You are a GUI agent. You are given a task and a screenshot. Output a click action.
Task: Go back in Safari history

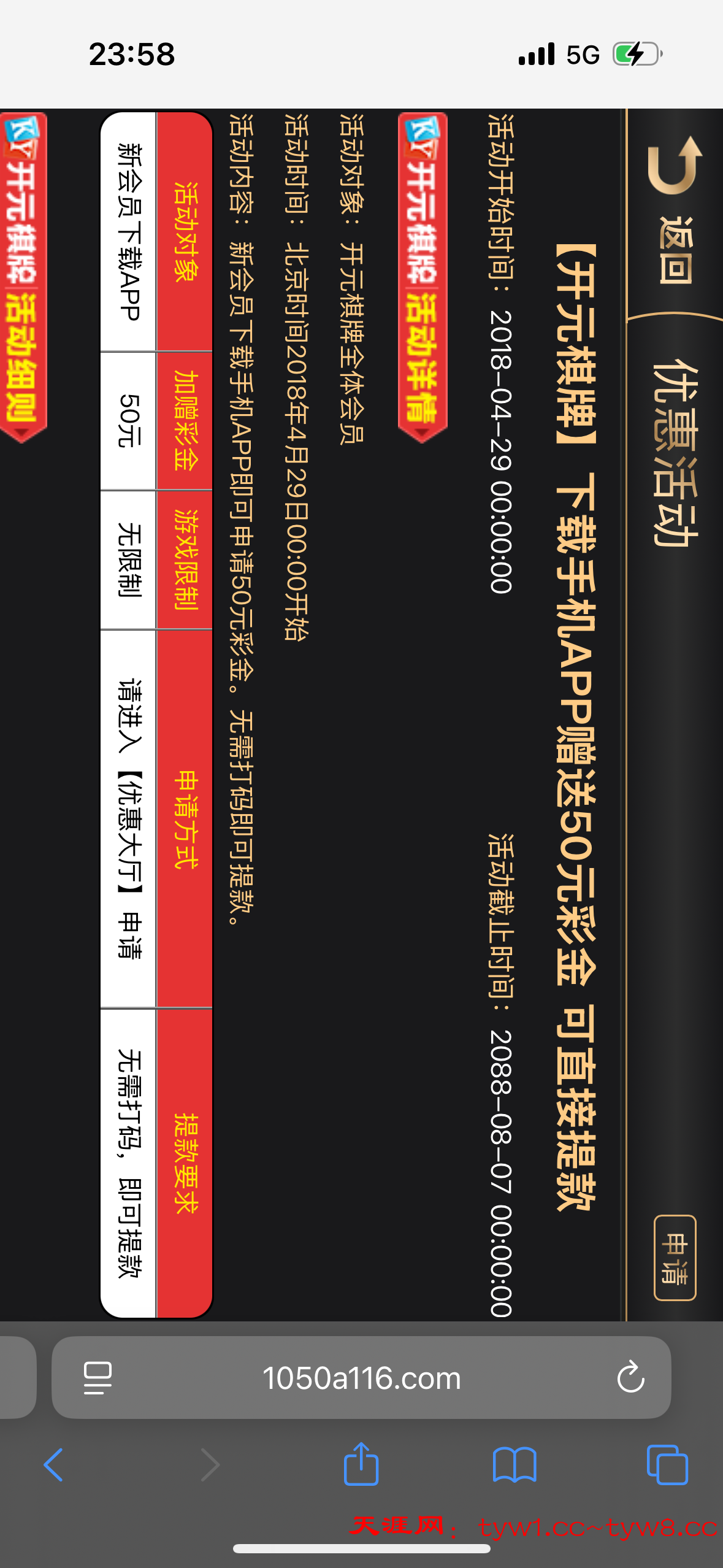[54, 1465]
